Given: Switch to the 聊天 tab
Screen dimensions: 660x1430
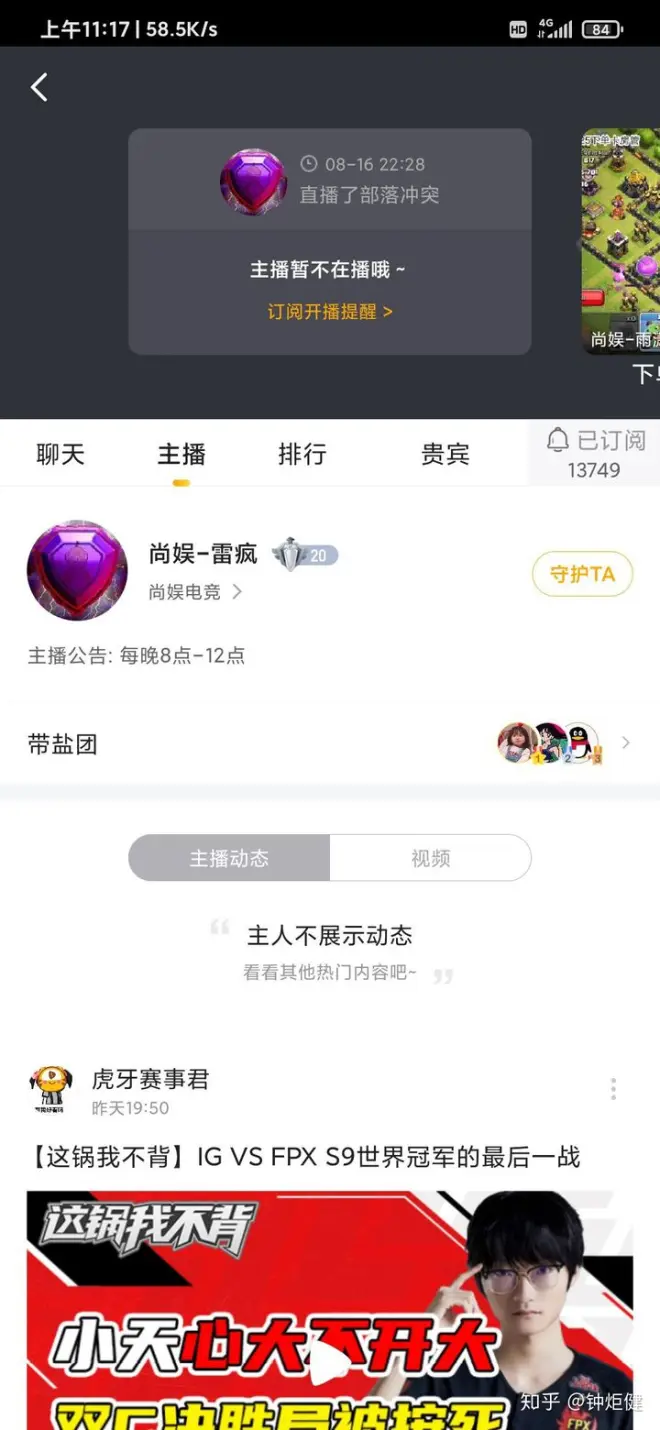Looking at the screenshot, I should coord(60,455).
